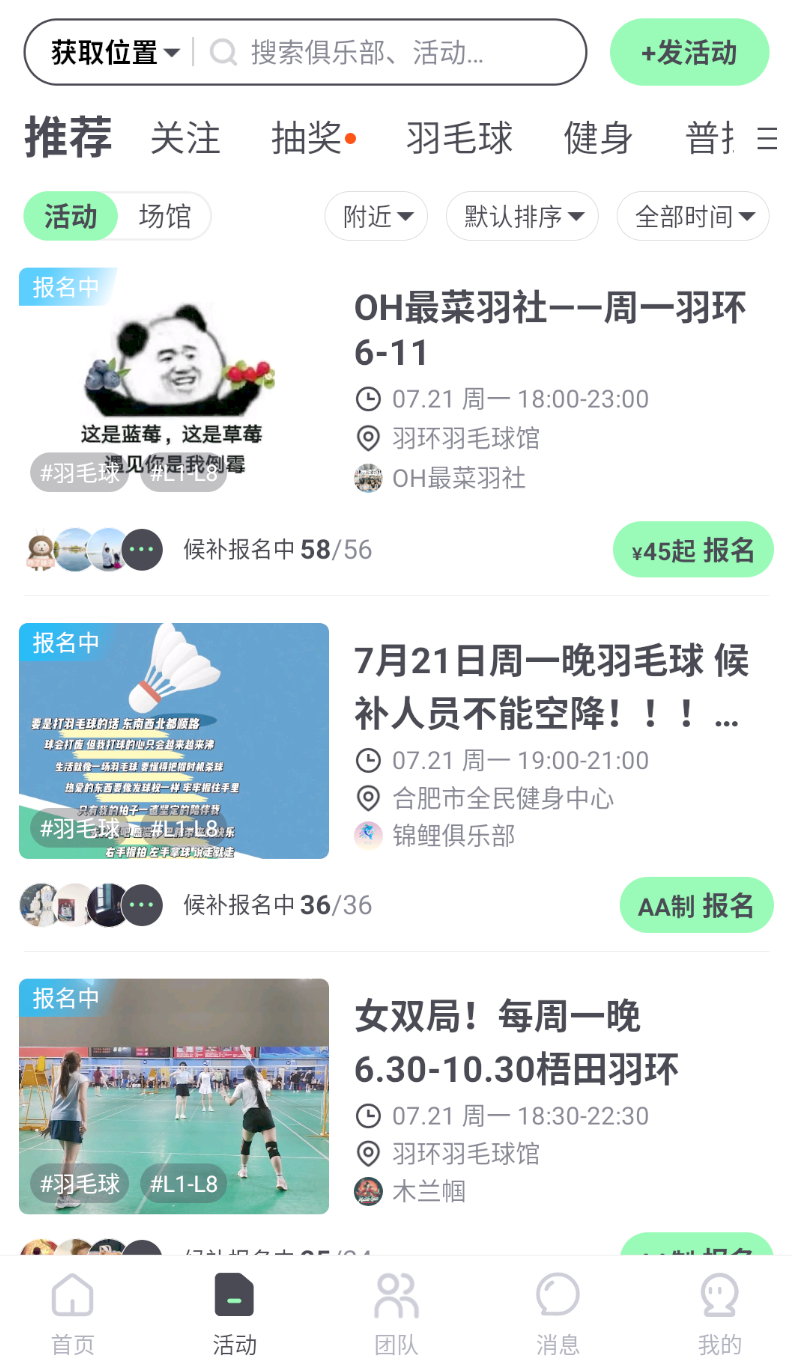Screen dimensions: 792x1361
Task: Select the 羽毛球 category tab
Action: (459, 138)
